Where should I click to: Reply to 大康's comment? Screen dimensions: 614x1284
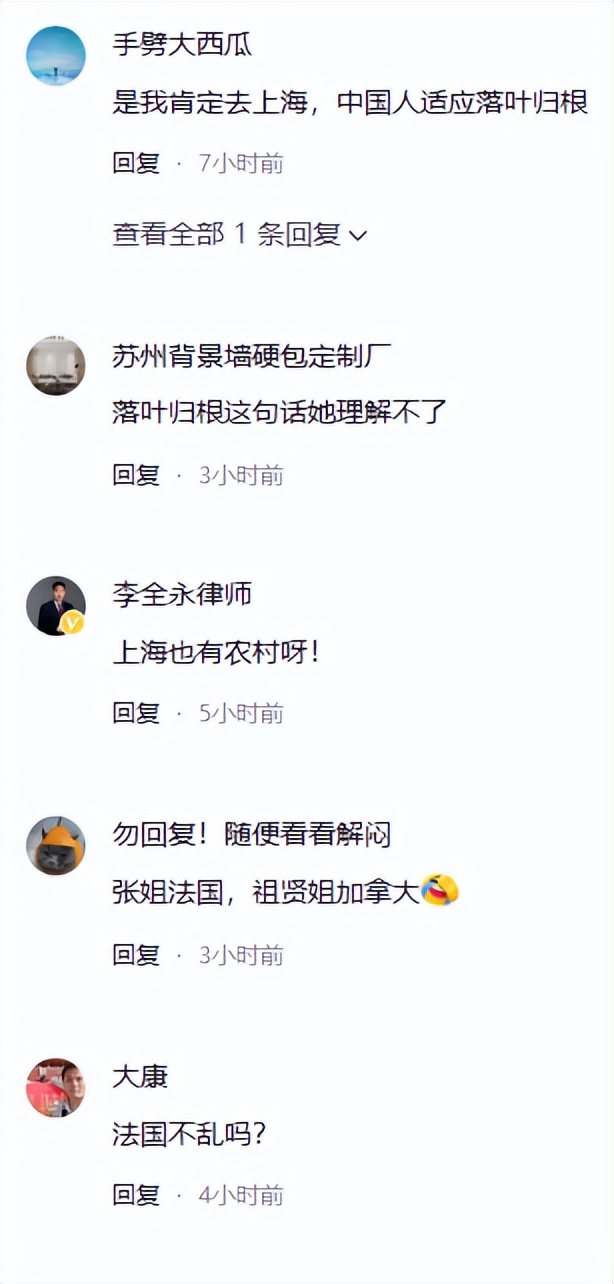pyautogui.click(x=136, y=1195)
